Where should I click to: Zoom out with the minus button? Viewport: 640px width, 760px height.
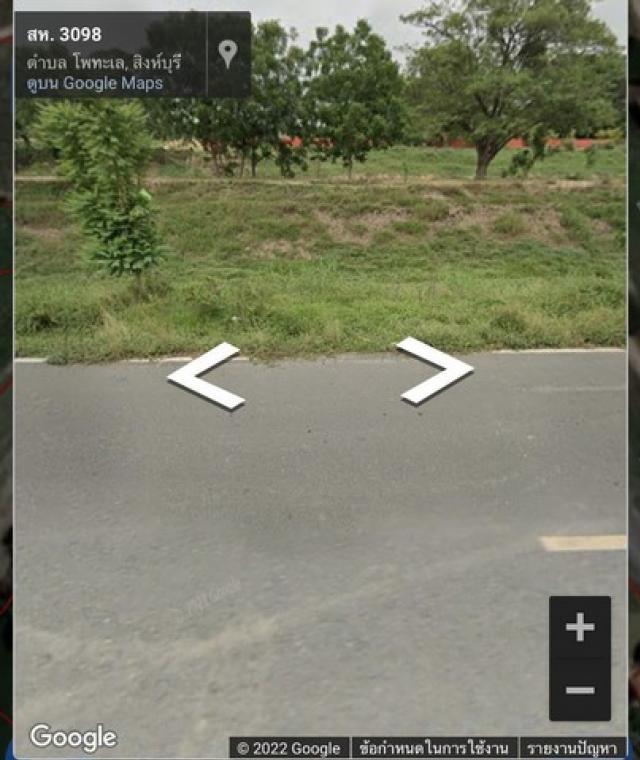point(580,690)
